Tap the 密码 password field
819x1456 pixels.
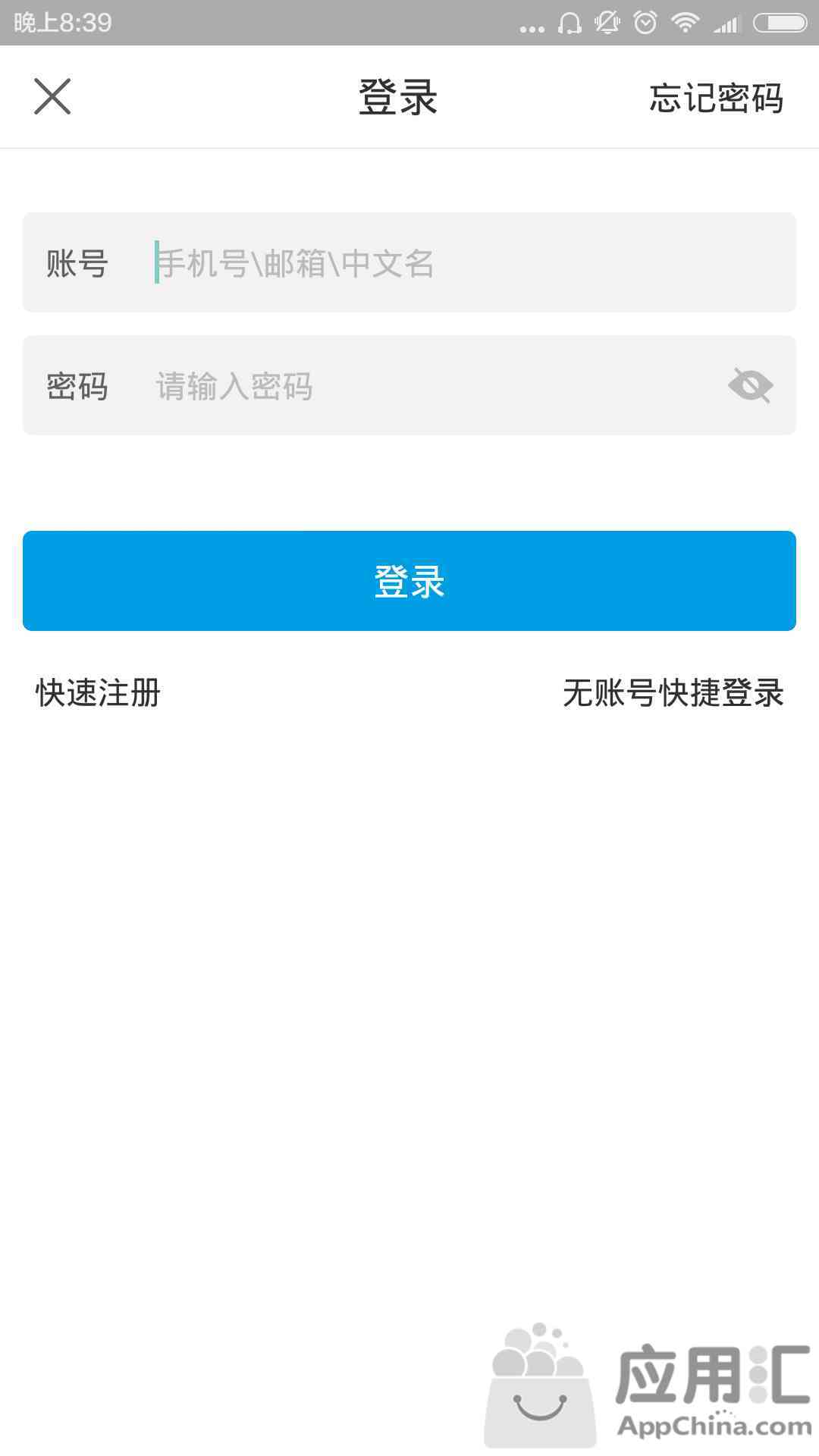pos(409,385)
